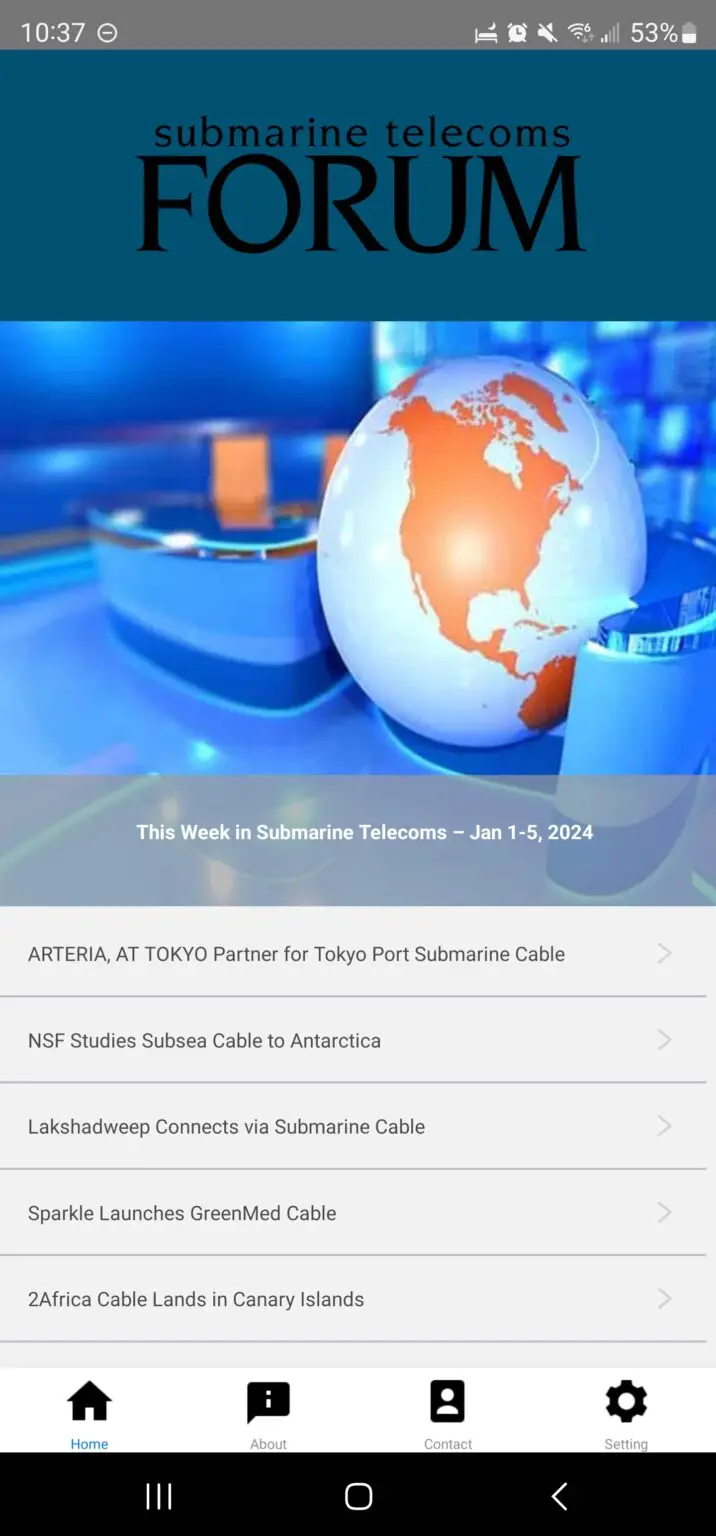Select the Home tab
Image resolution: width=716 pixels, height=1536 pixels.
pyautogui.click(x=89, y=1412)
